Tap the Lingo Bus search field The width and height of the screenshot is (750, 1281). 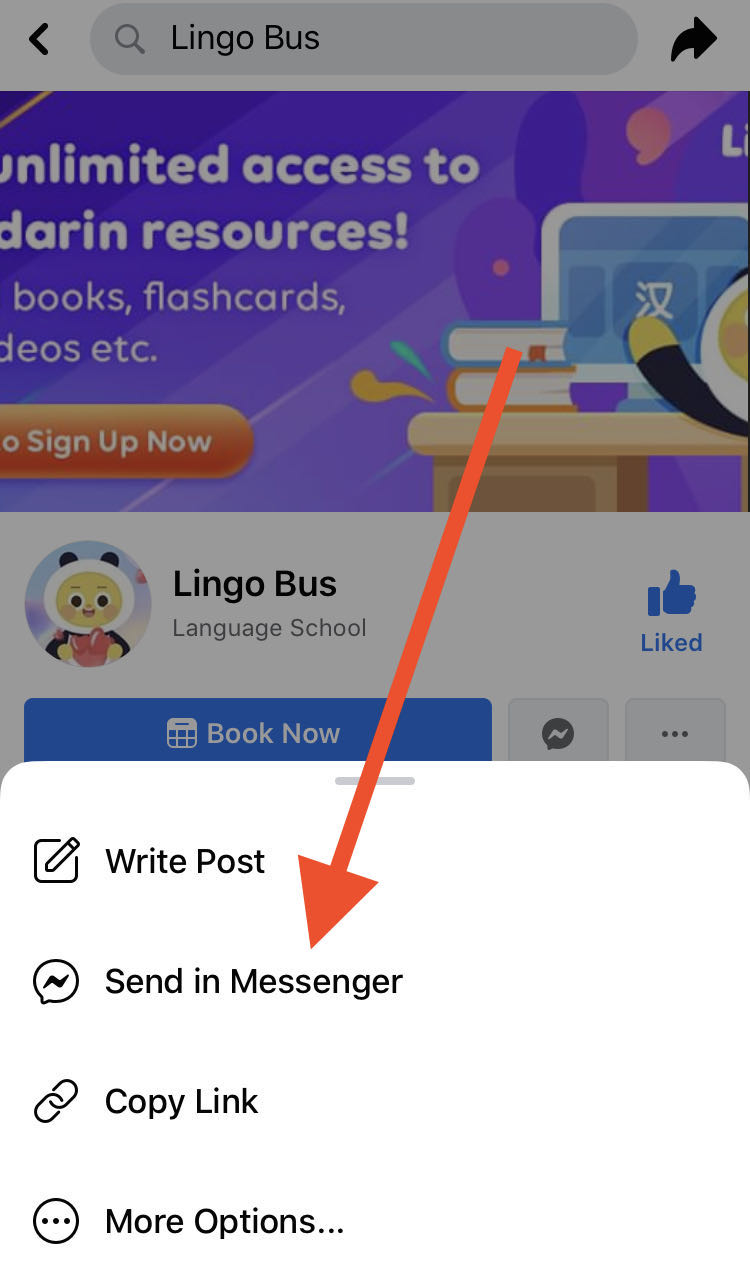(x=363, y=40)
